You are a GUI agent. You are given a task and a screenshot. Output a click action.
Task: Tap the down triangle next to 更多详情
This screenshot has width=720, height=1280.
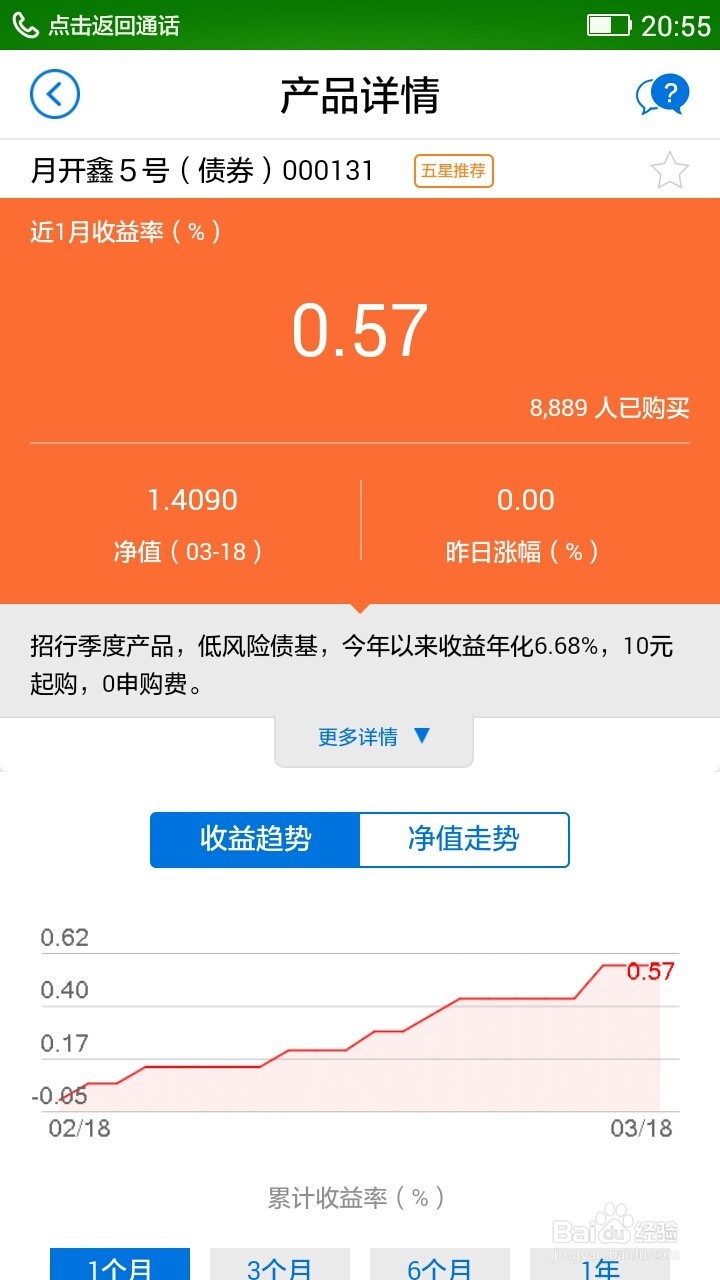(x=421, y=737)
